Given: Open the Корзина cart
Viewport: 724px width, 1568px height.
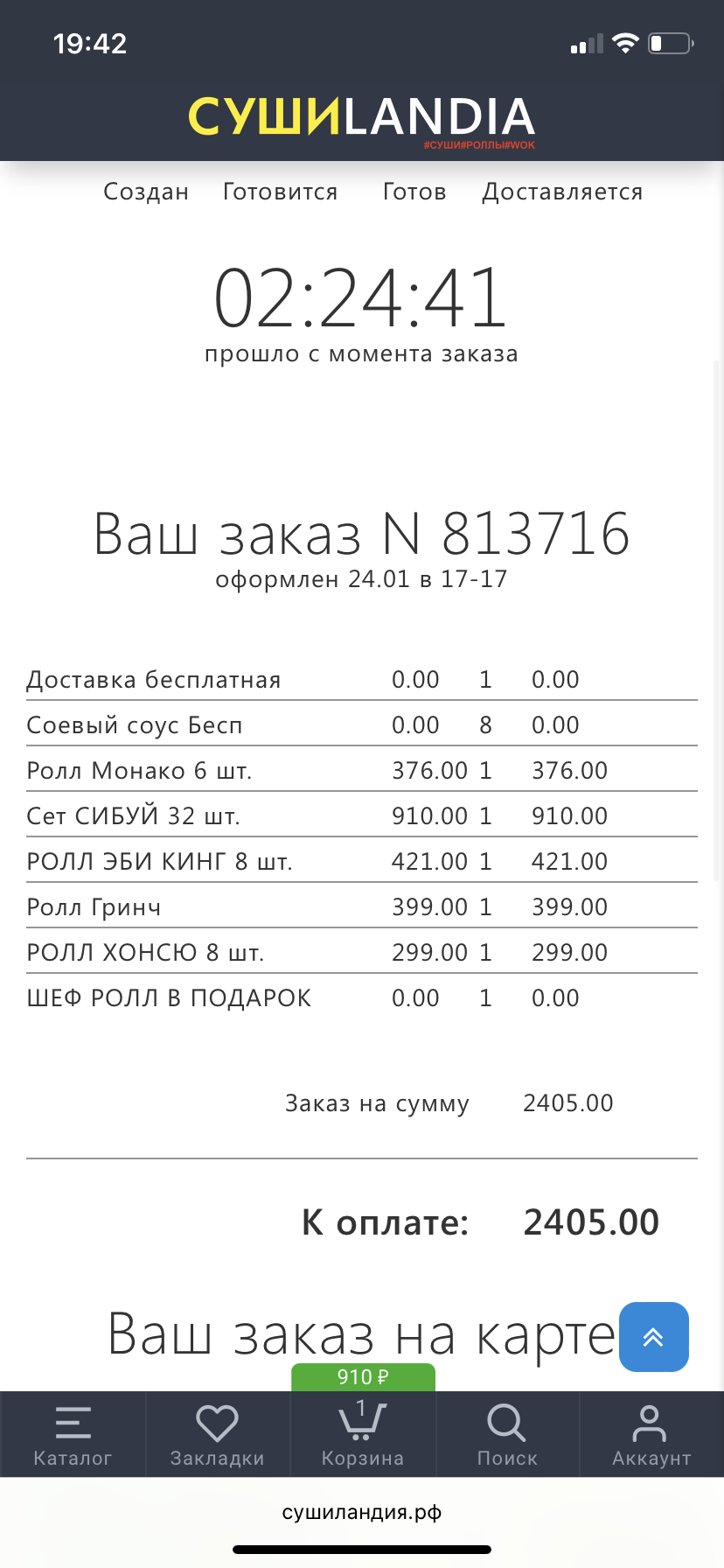Looking at the screenshot, I should pos(362,1435).
